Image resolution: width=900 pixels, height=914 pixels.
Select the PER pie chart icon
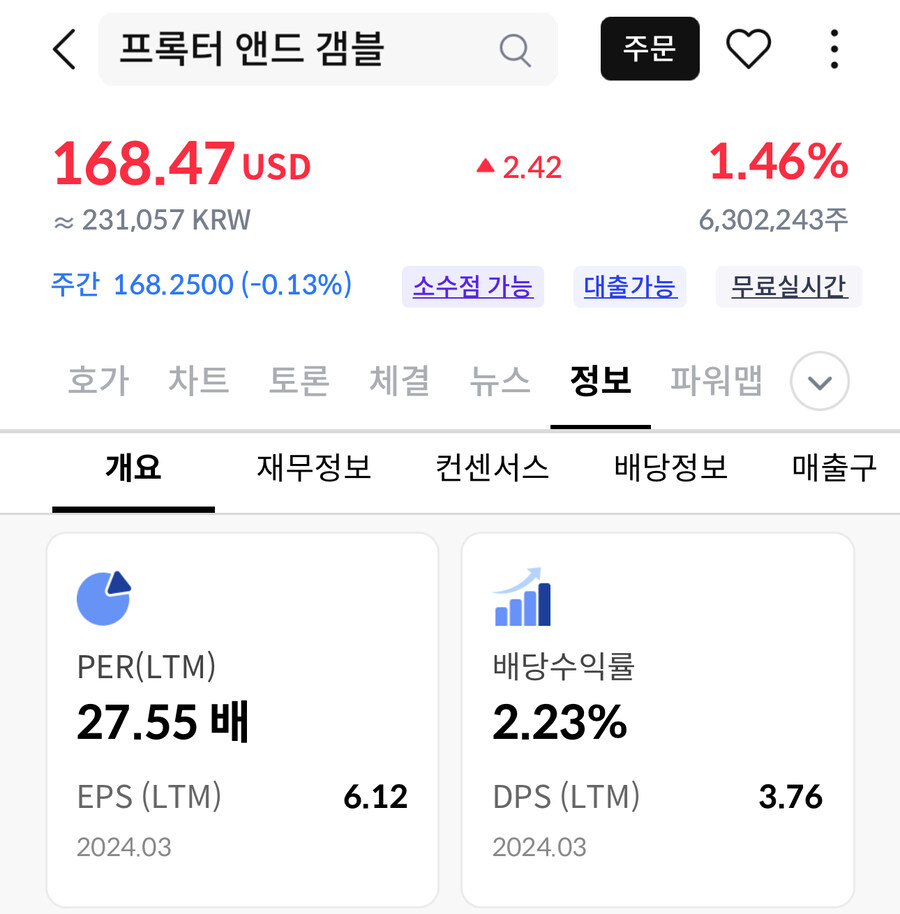tap(103, 595)
